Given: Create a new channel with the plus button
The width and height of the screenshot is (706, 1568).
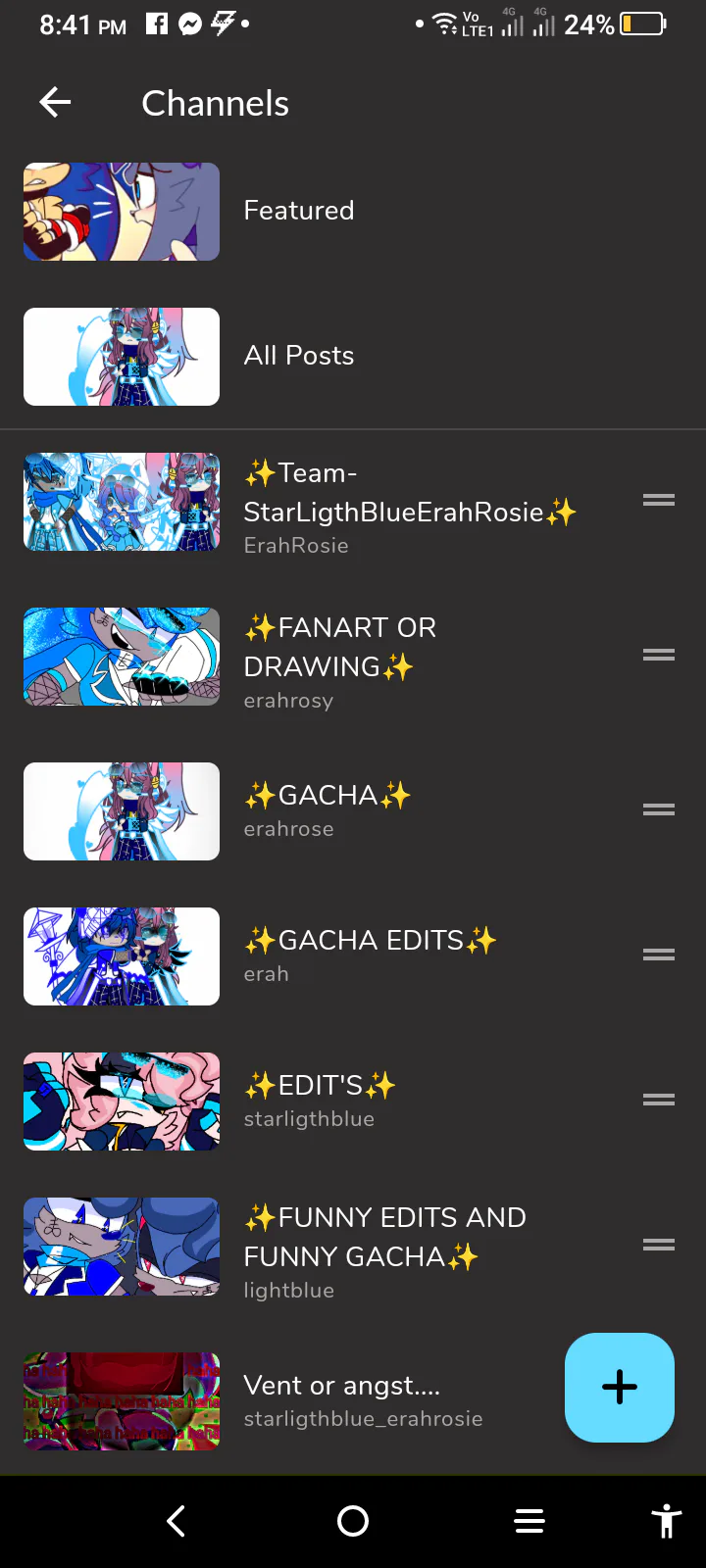Looking at the screenshot, I should click(620, 1388).
